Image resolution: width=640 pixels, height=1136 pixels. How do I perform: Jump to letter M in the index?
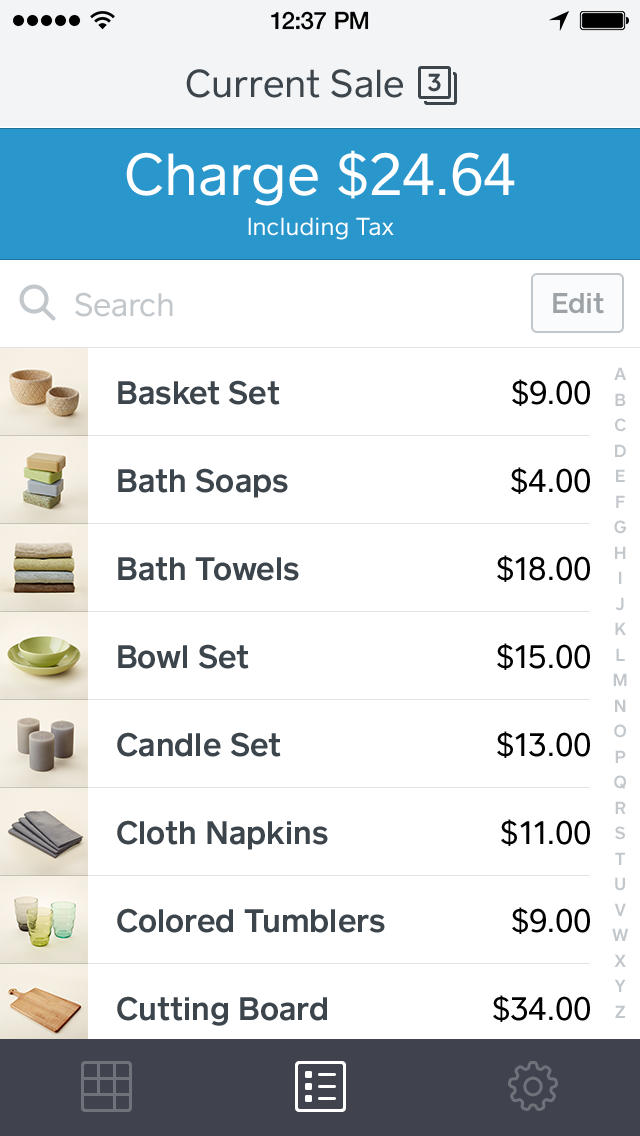620,680
